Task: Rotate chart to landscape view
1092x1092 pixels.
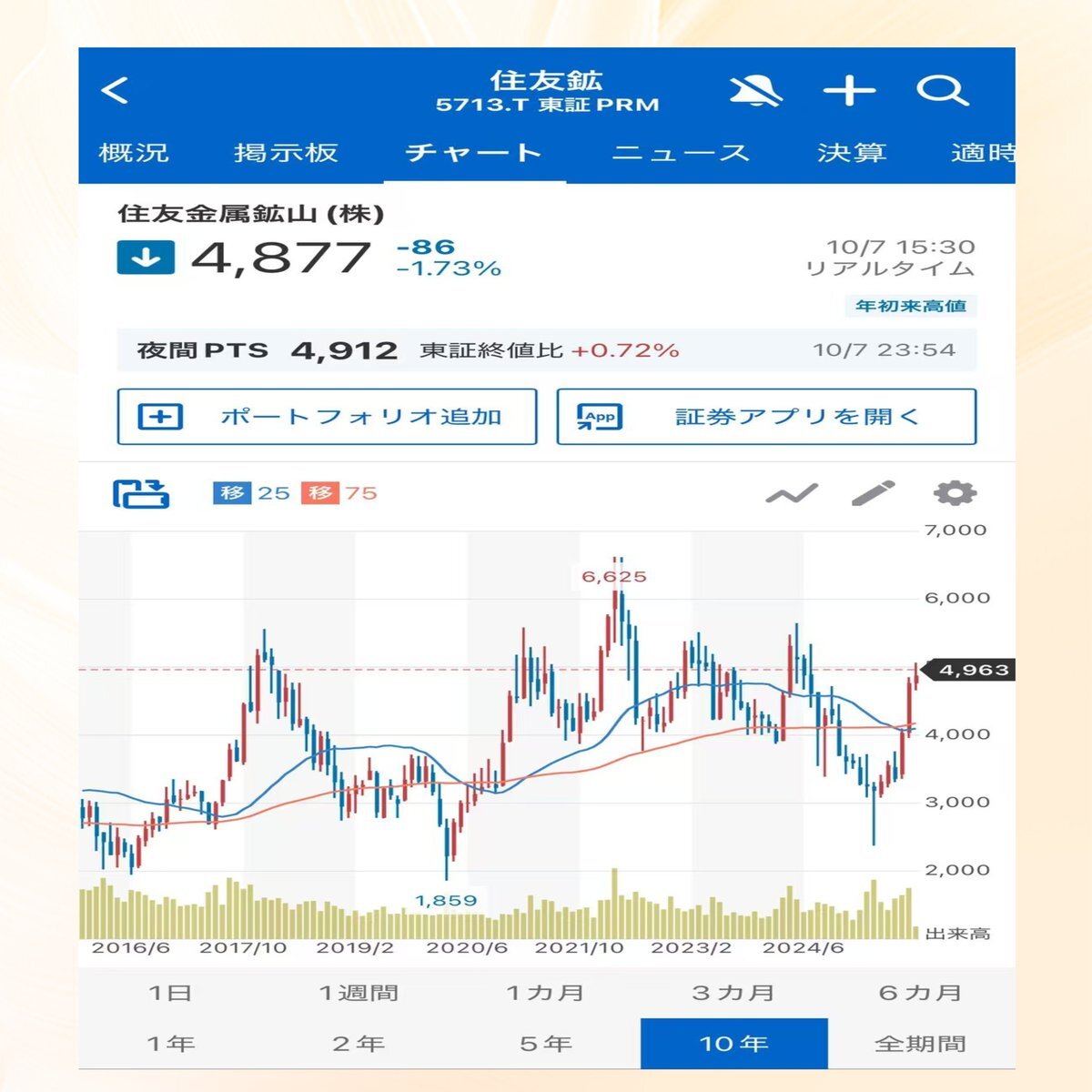Action: pos(141,493)
